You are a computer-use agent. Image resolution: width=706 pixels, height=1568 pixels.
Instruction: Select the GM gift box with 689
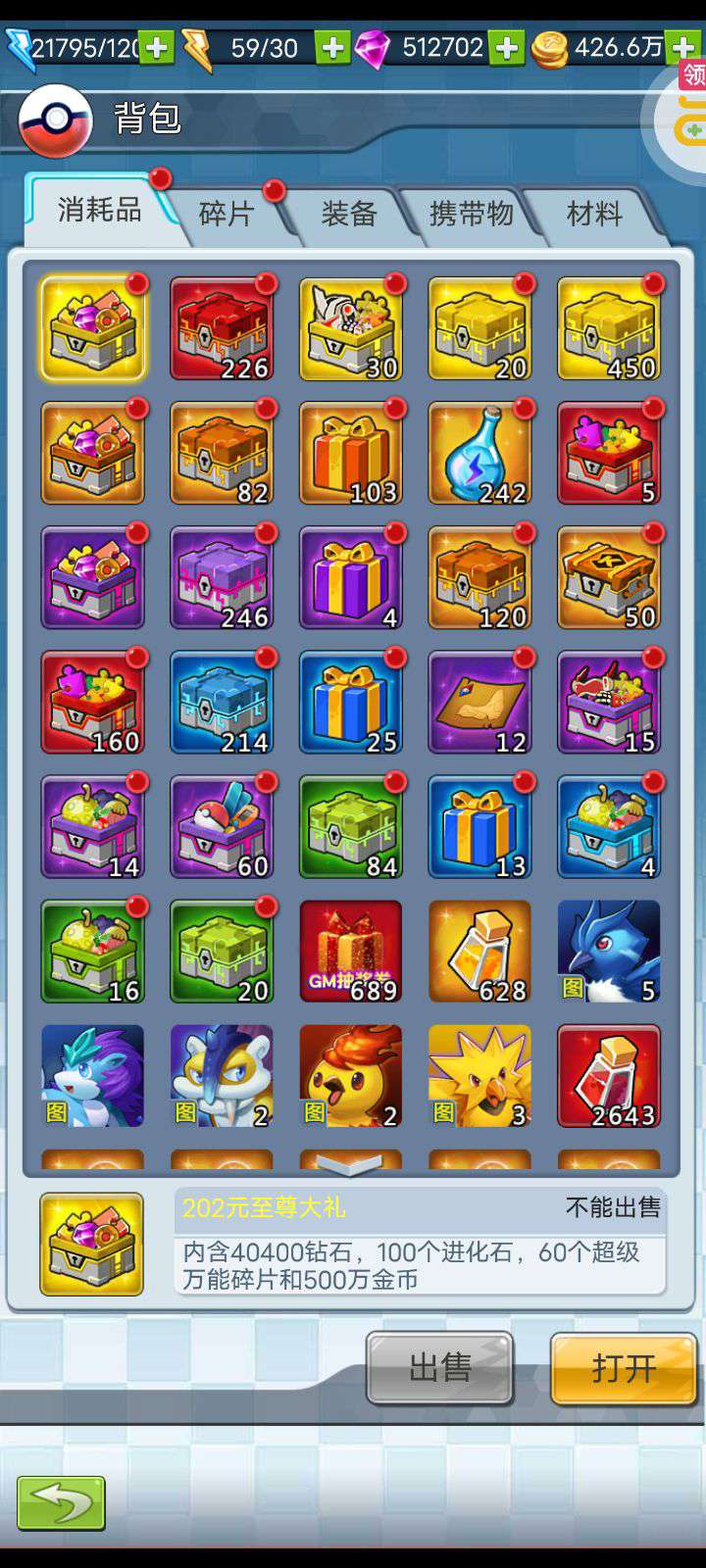coord(351,951)
